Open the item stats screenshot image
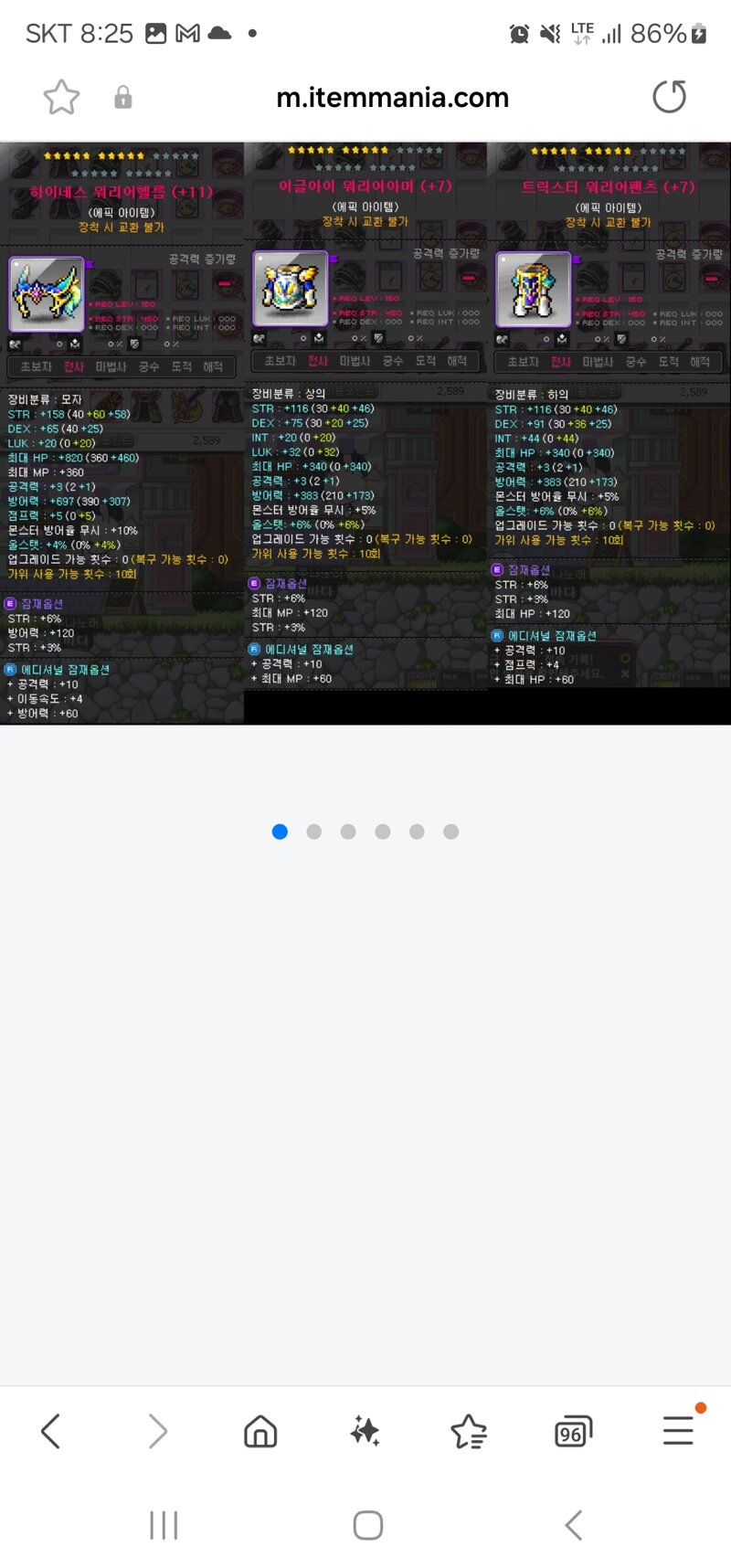Screen dimensions: 731x1568 365,433
